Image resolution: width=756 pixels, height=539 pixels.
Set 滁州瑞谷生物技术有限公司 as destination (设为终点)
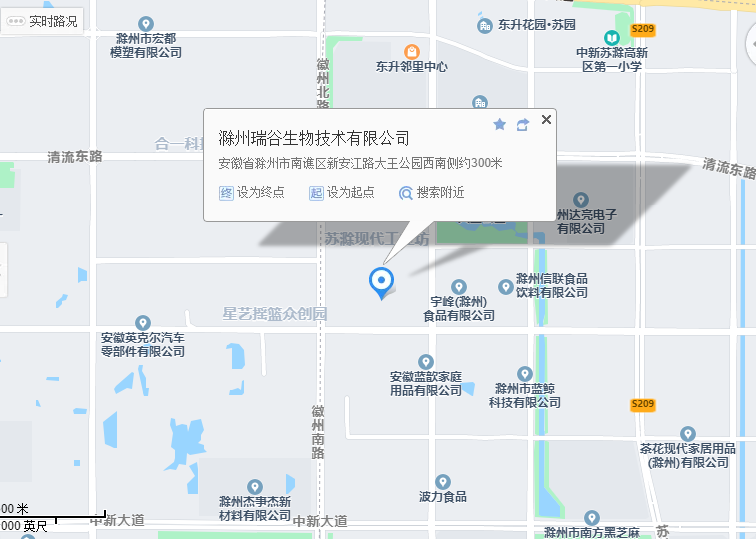tap(252, 193)
